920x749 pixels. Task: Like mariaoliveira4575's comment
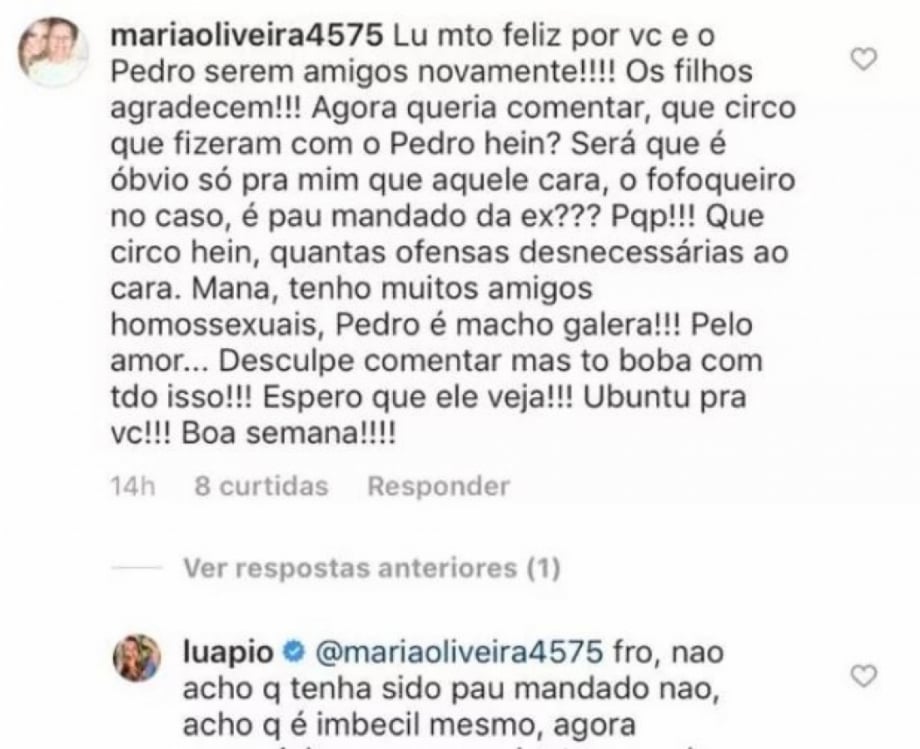[x=862, y=60]
